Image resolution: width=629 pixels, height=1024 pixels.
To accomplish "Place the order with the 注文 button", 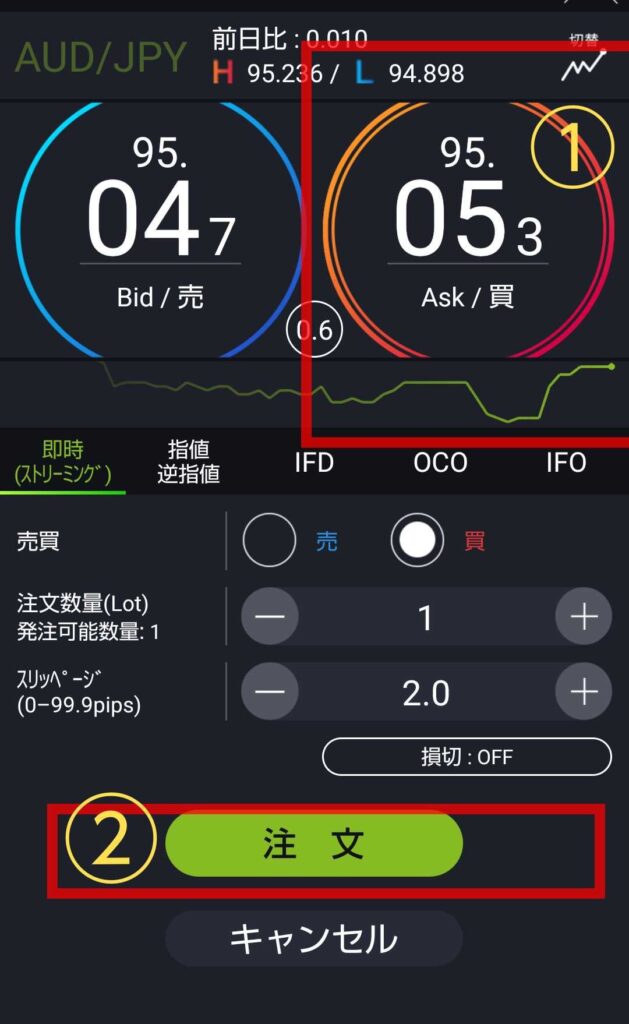I will (314, 844).
